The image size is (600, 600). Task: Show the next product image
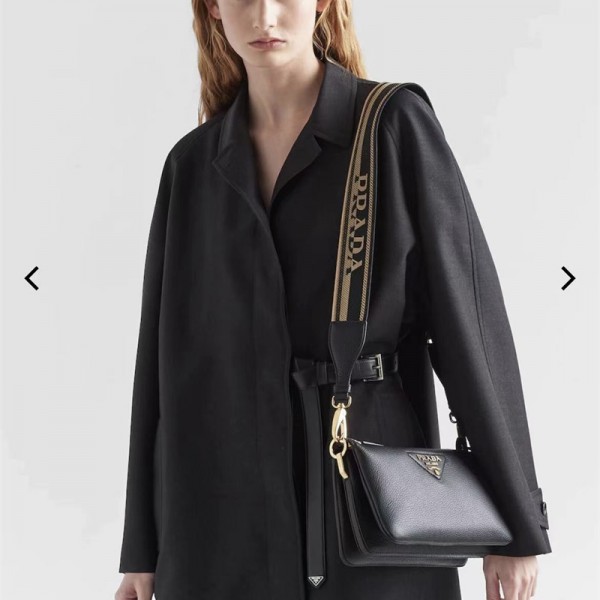point(567,278)
